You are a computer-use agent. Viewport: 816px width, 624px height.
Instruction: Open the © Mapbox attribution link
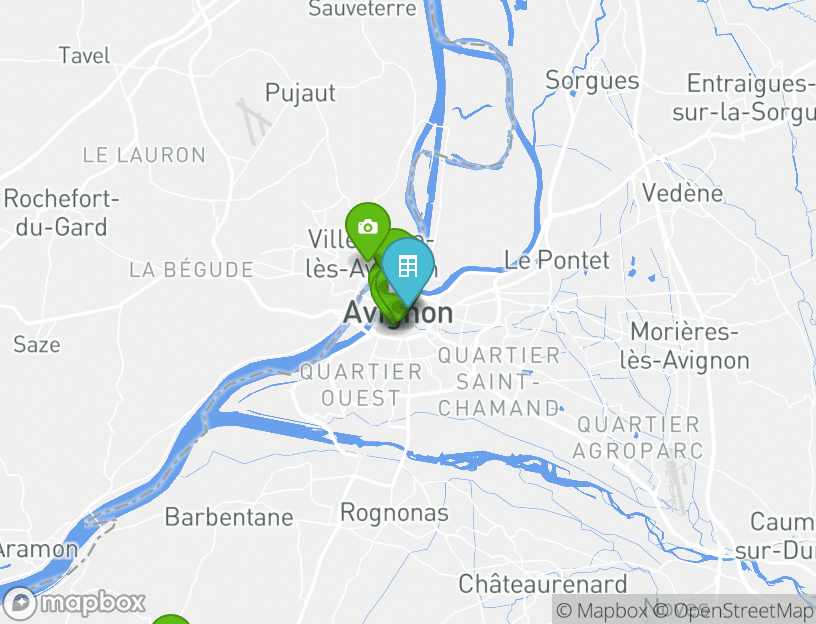pyautogui.click(x=602, y=610)
